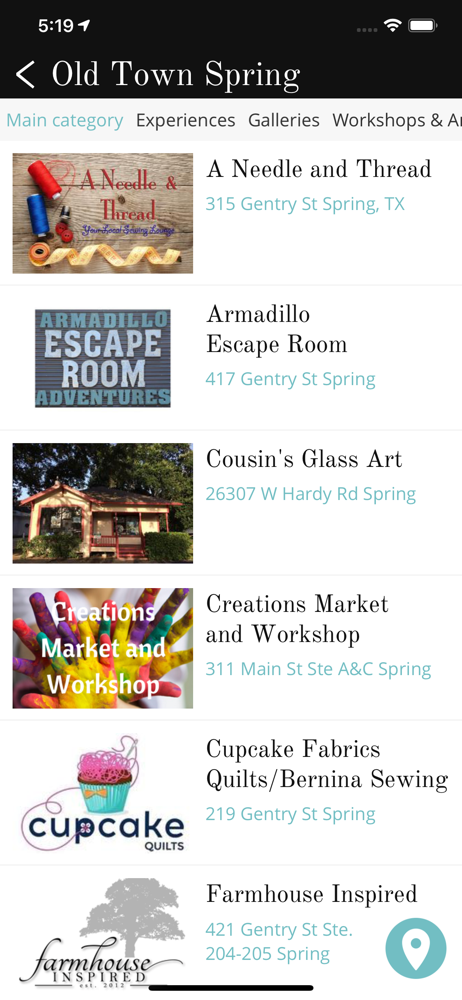Image resolution: width=462 pixels, height=1000 pixels.
Task: Switch to the Experiences tab
Action: (186, 120)
